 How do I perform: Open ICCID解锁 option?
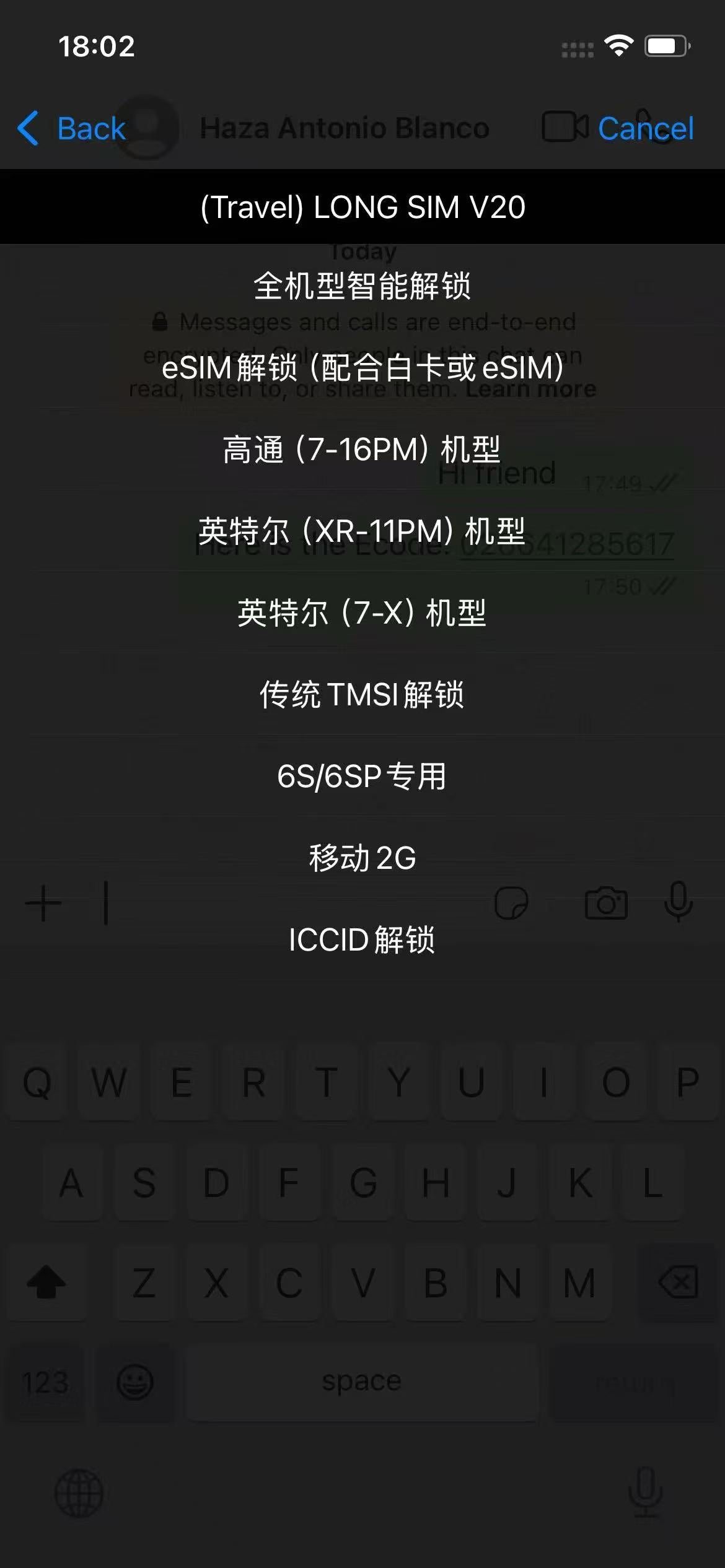(362, 940)
